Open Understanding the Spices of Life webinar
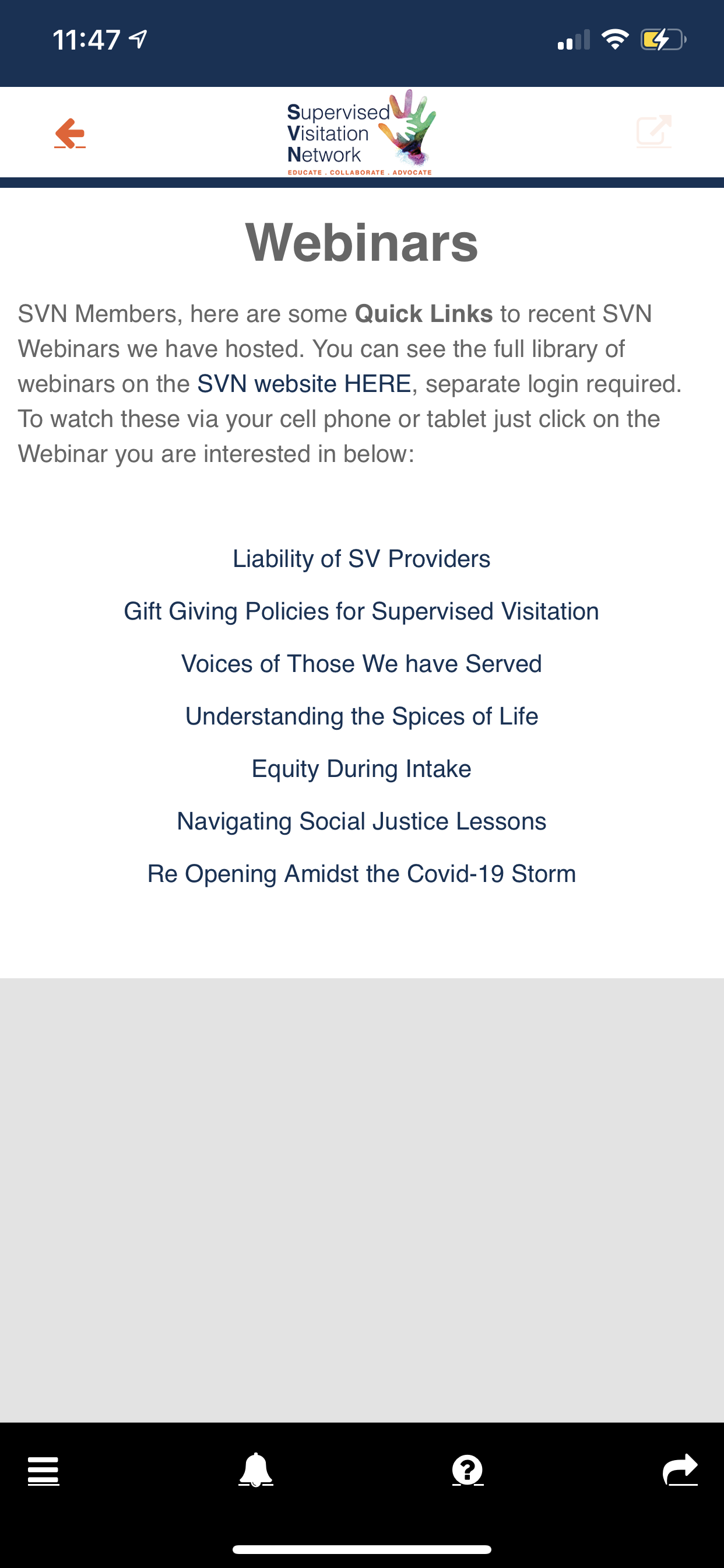 361,716
